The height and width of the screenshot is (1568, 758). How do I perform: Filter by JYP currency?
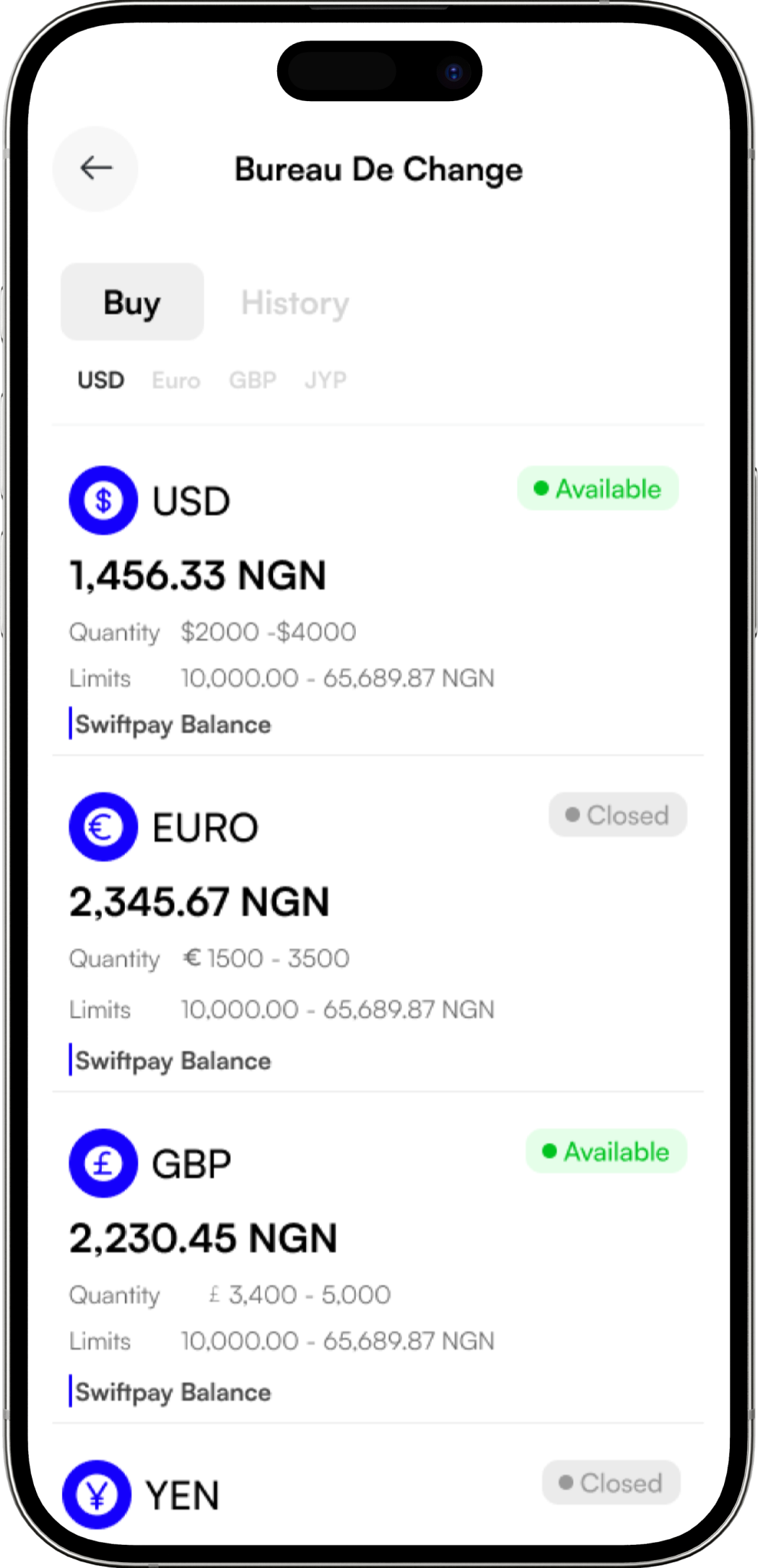pos(326,380)
